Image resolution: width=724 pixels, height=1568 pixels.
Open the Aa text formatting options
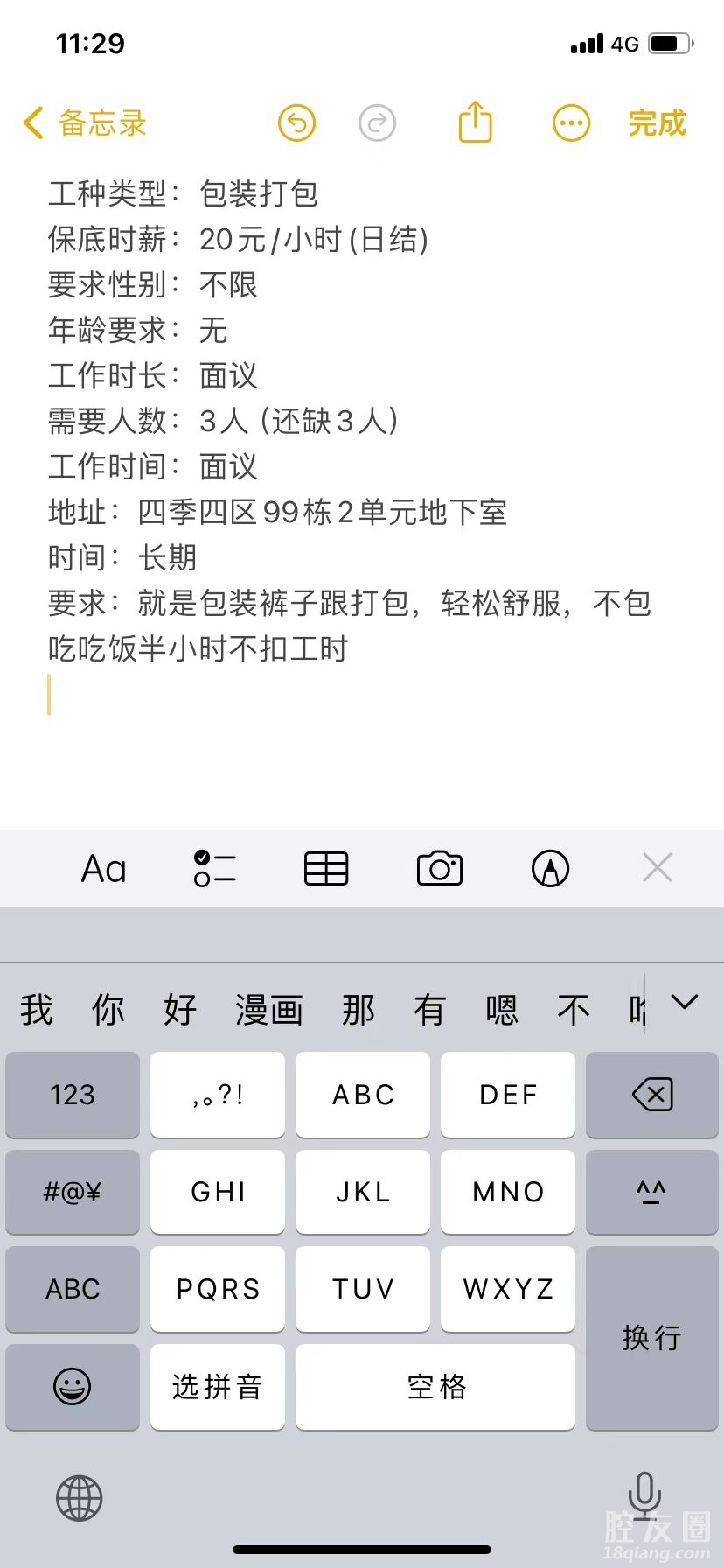point(103,869)
